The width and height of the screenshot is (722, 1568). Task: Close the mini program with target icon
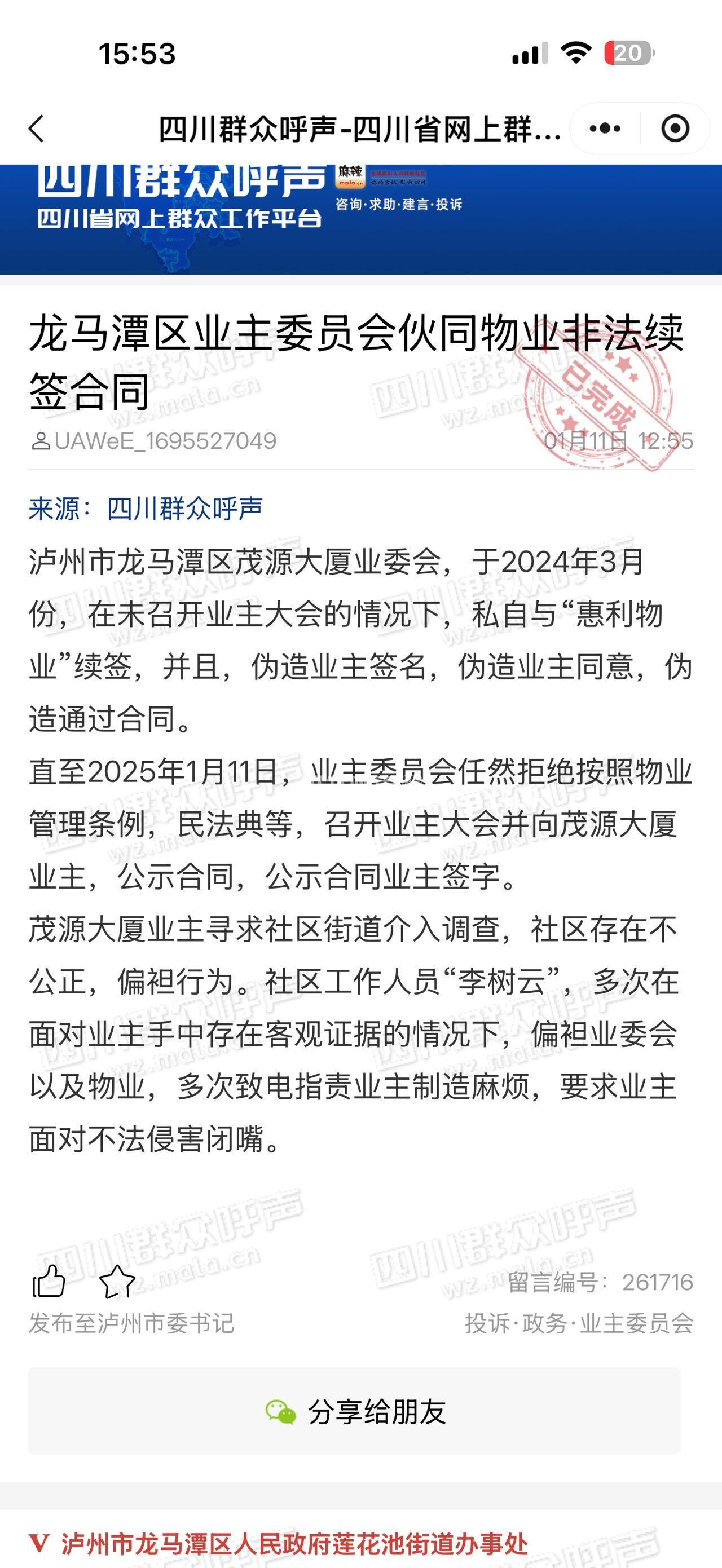click(675, 129)
